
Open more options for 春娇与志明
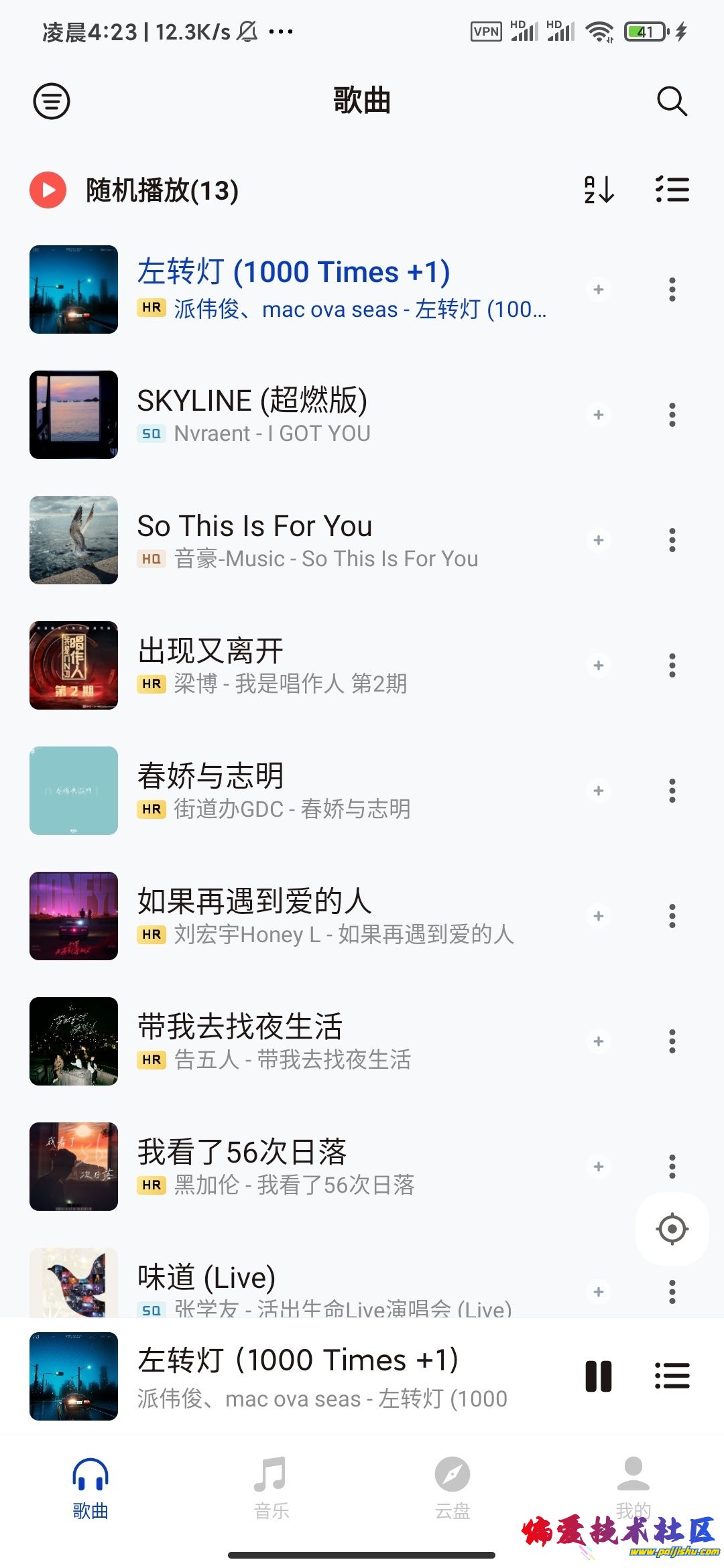click(672, 791)
